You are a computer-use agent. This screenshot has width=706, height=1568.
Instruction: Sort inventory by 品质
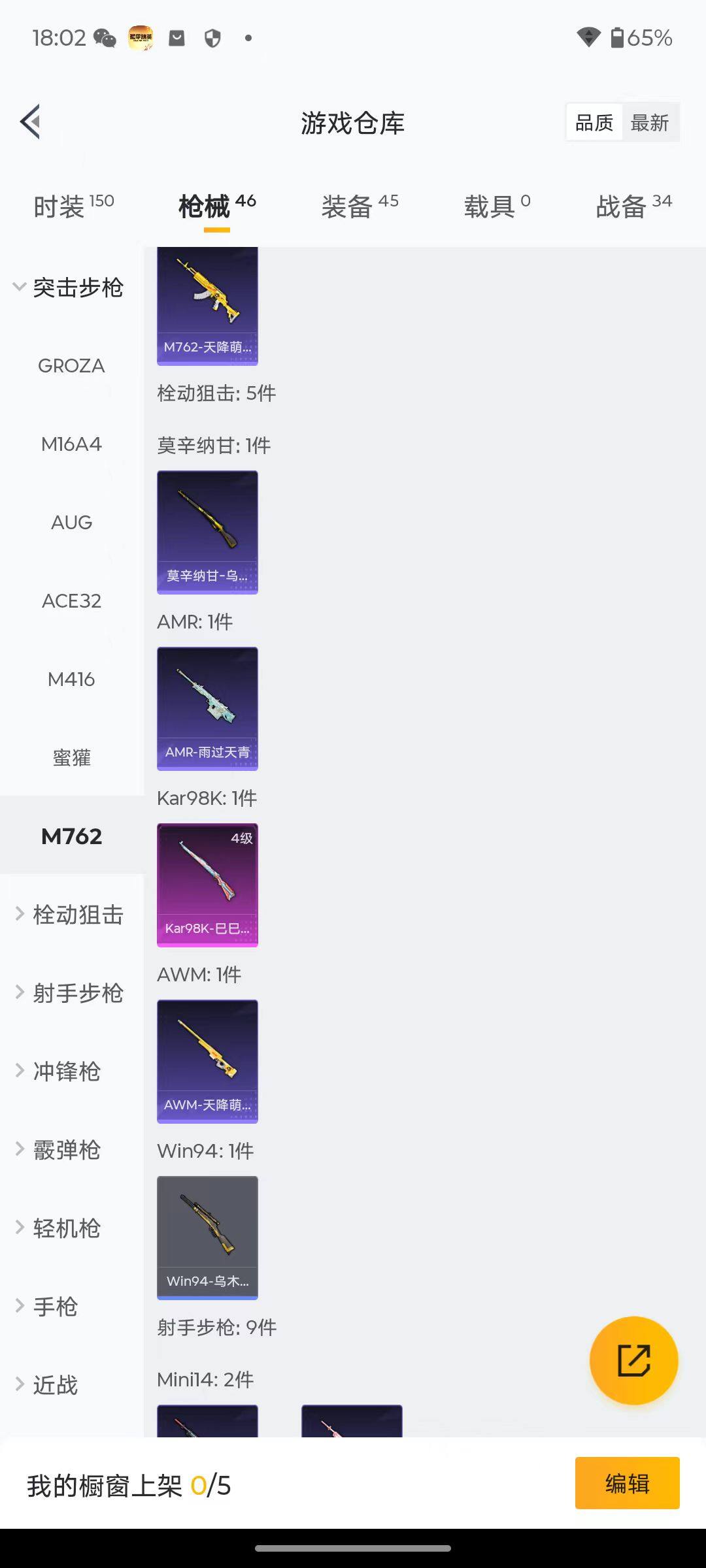pyautogui.click(x=592, y=122)
